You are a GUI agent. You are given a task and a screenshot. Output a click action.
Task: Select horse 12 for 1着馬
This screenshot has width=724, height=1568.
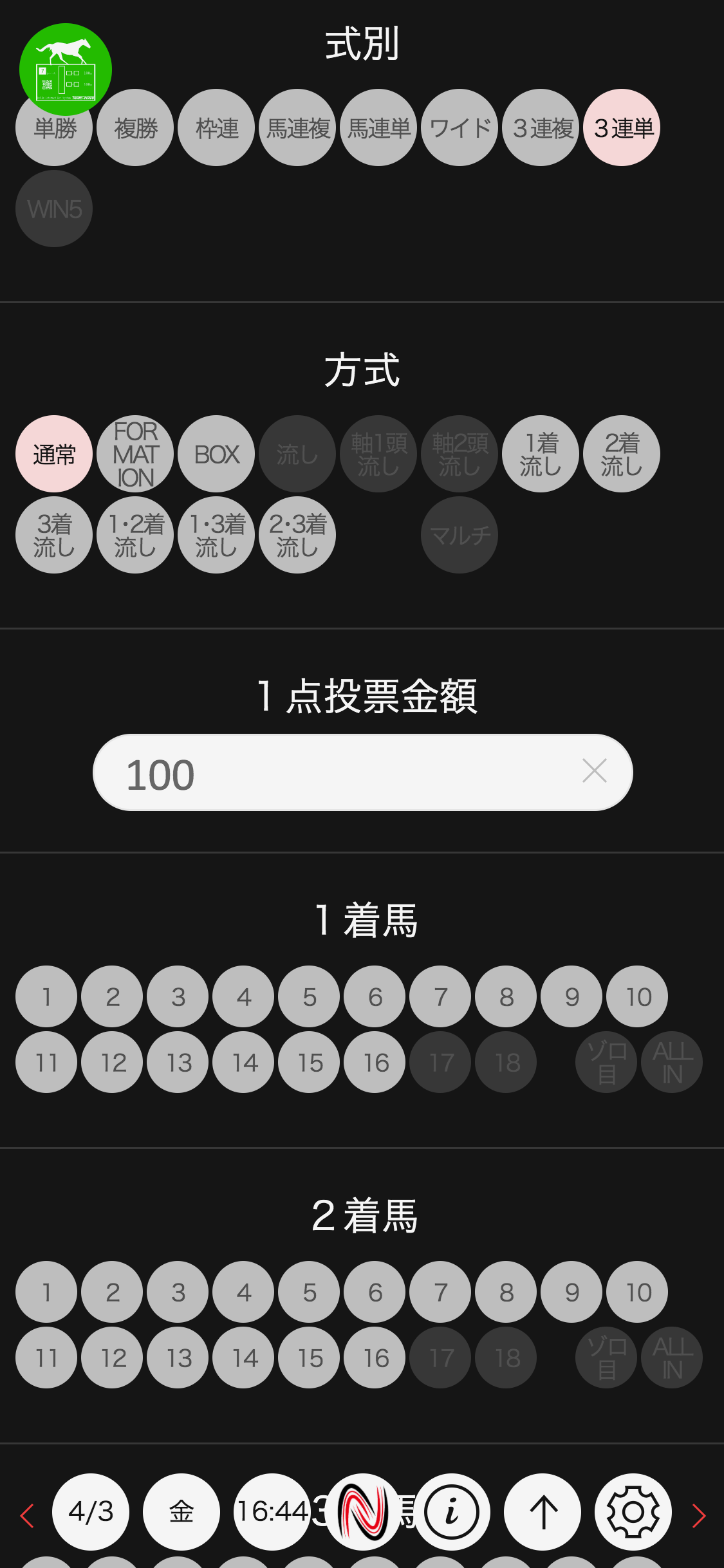click(113, 1063)
